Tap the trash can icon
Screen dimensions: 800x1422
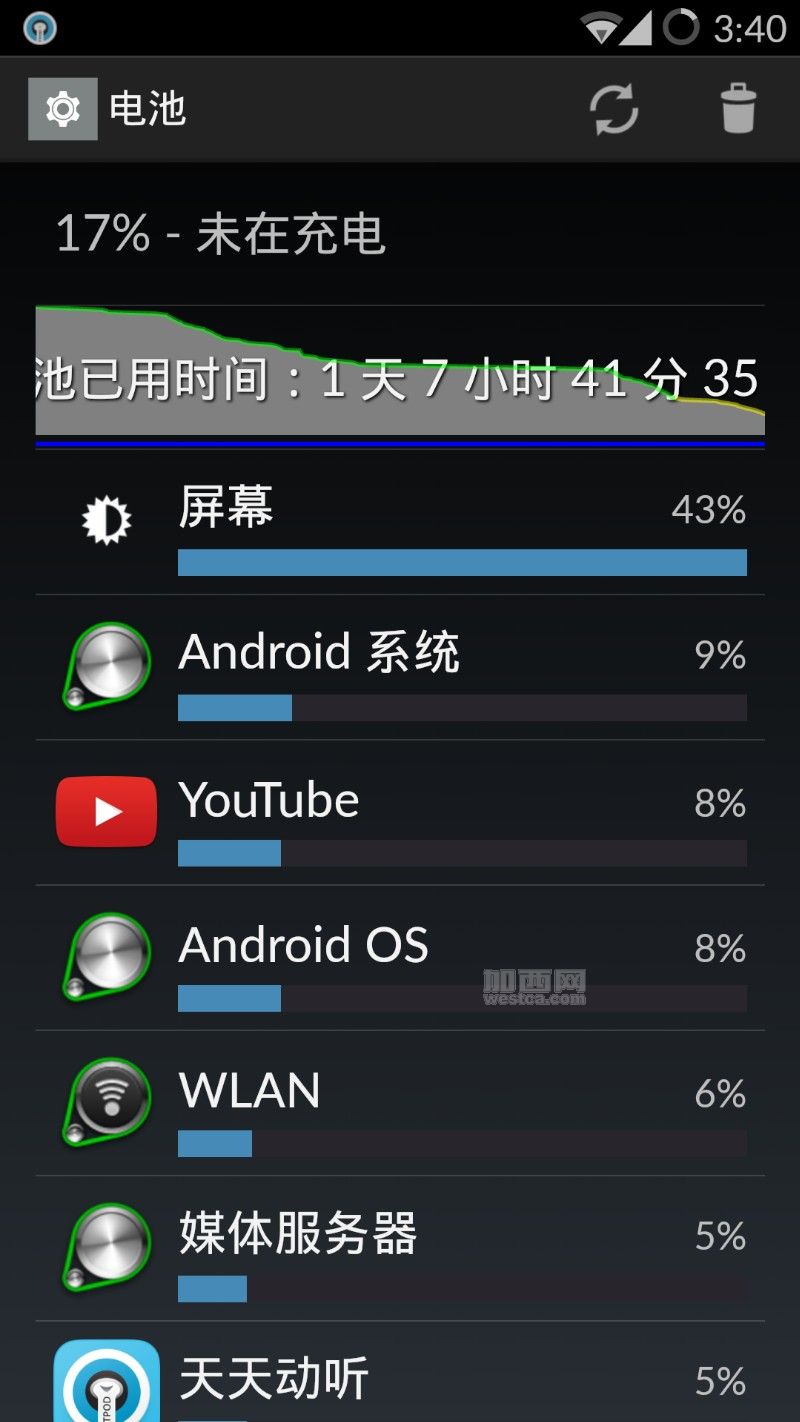pyautogui.click(x=738, y=109)
